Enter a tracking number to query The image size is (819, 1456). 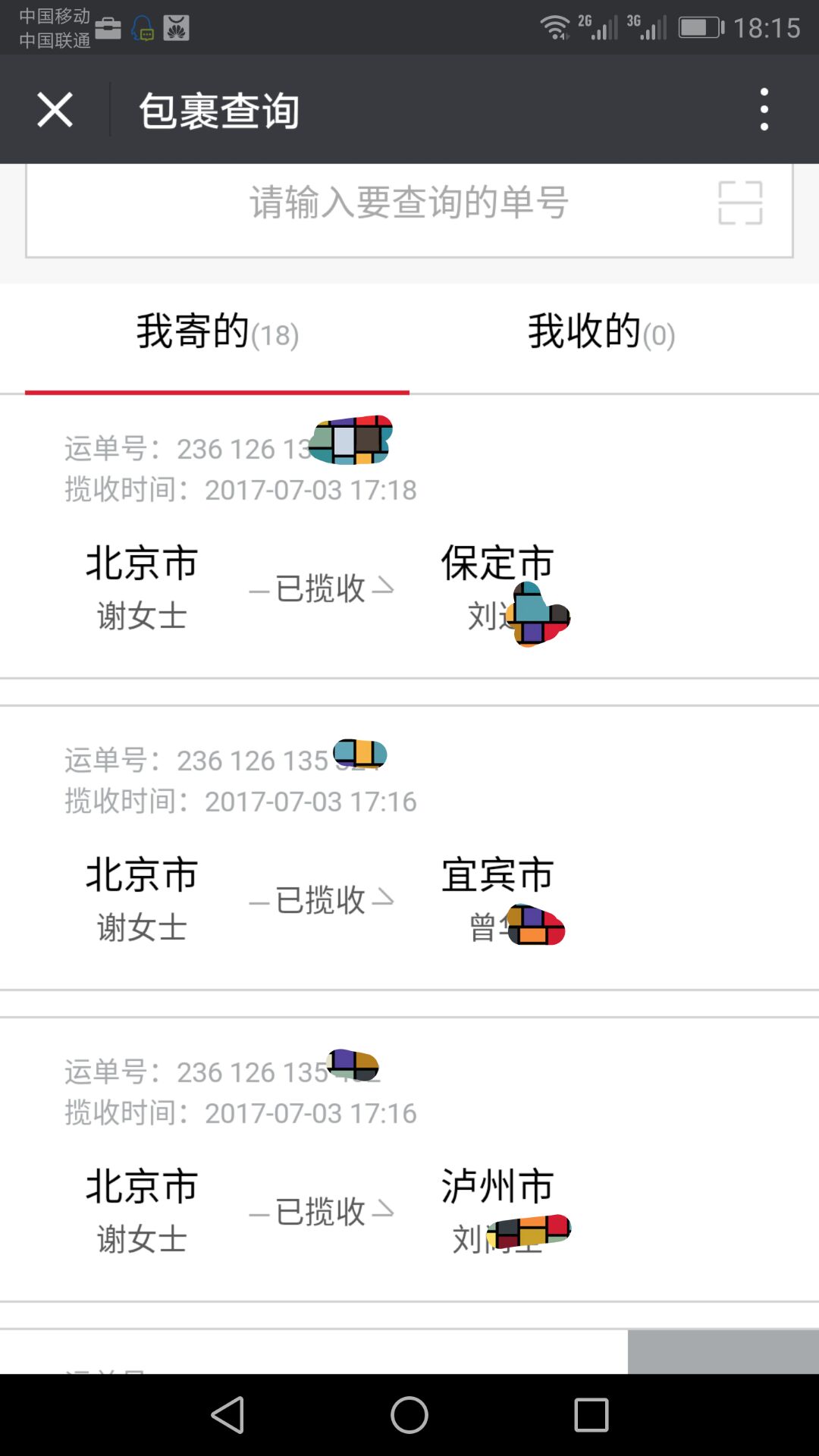tap(408, 203)
